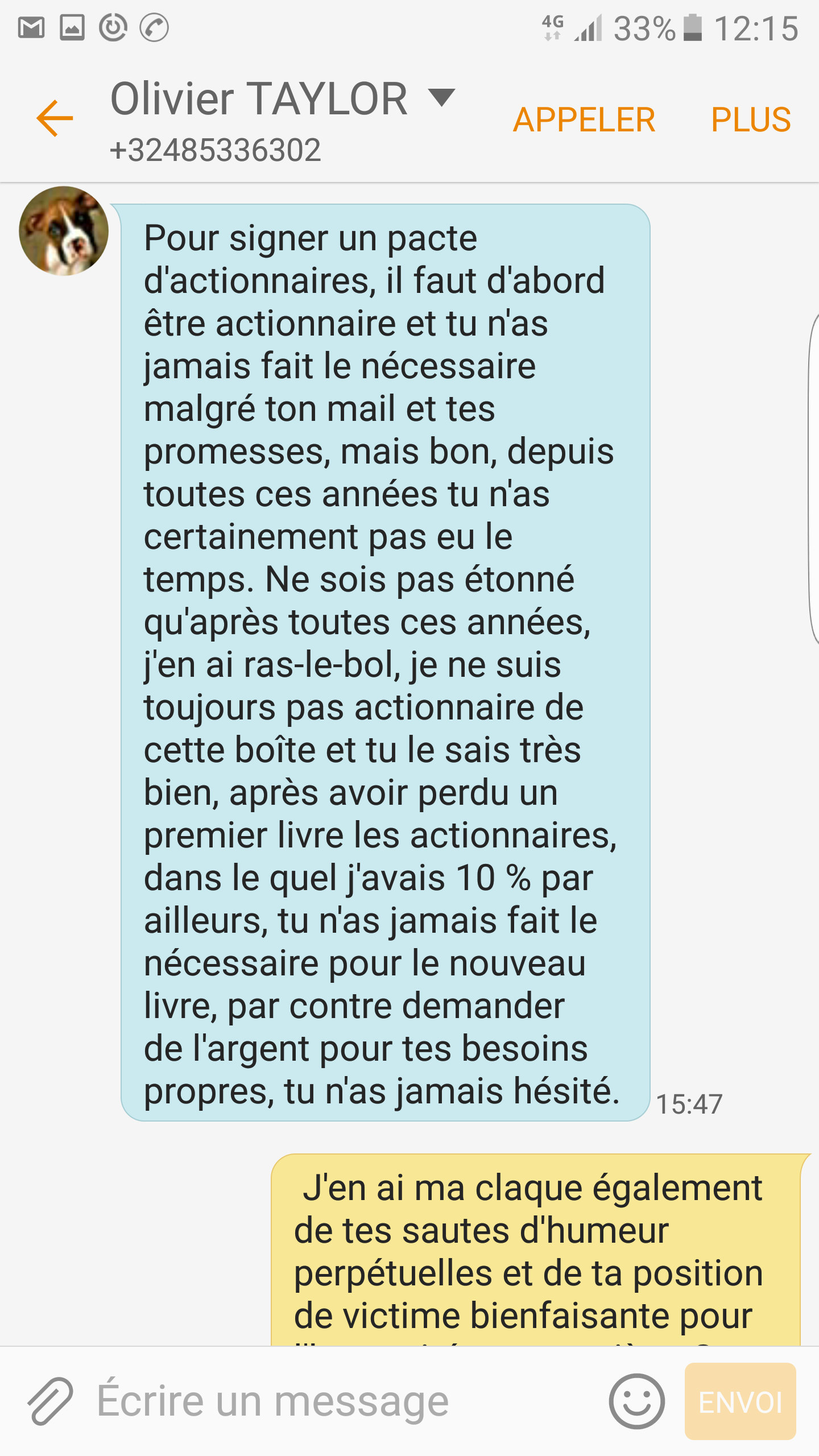Call Olivier TAYLOR via APPELER
Viewport: 819px width, 1456px height.
(584, 119)
